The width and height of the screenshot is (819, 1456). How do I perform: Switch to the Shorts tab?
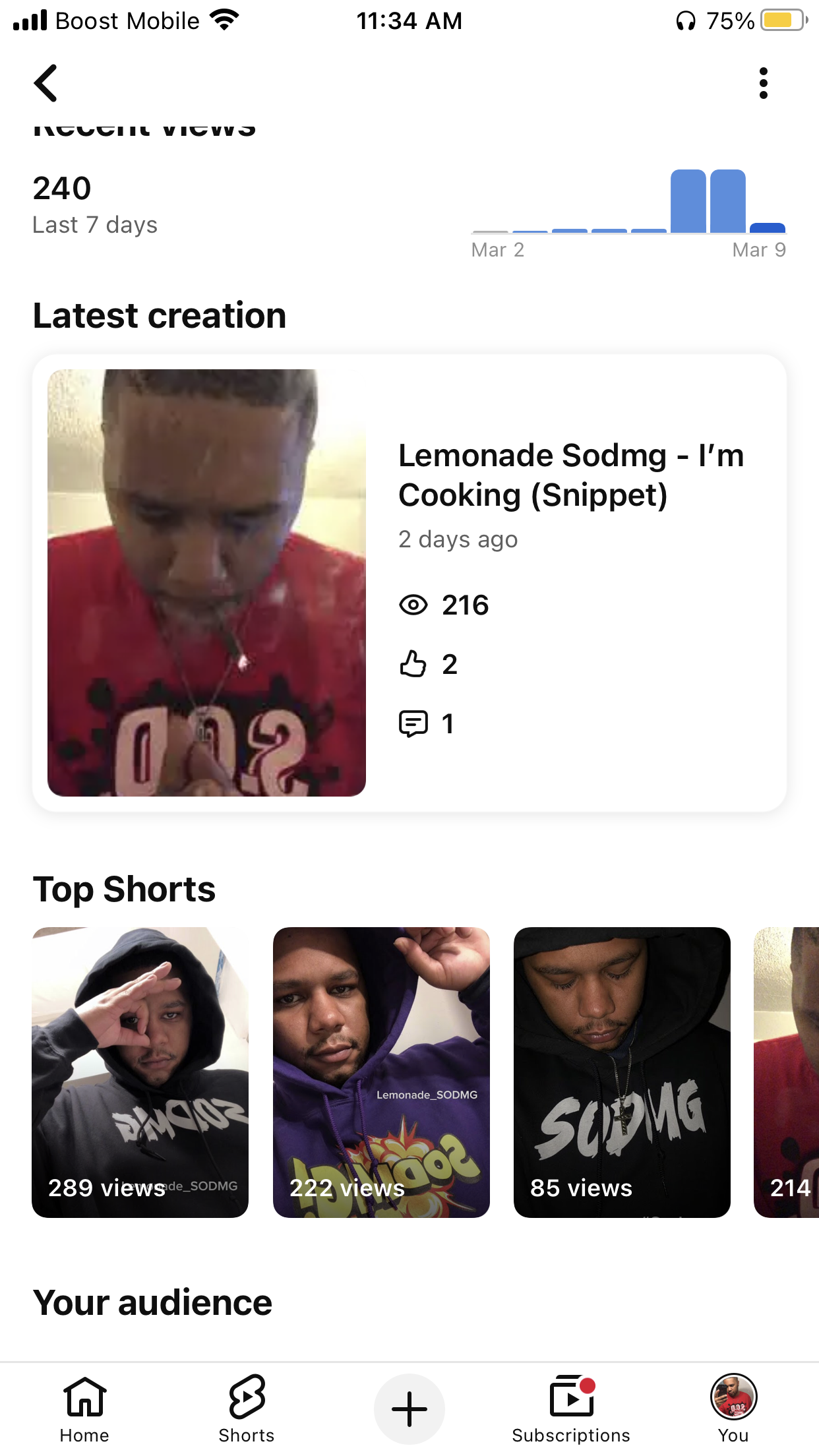coord(246,1409)
